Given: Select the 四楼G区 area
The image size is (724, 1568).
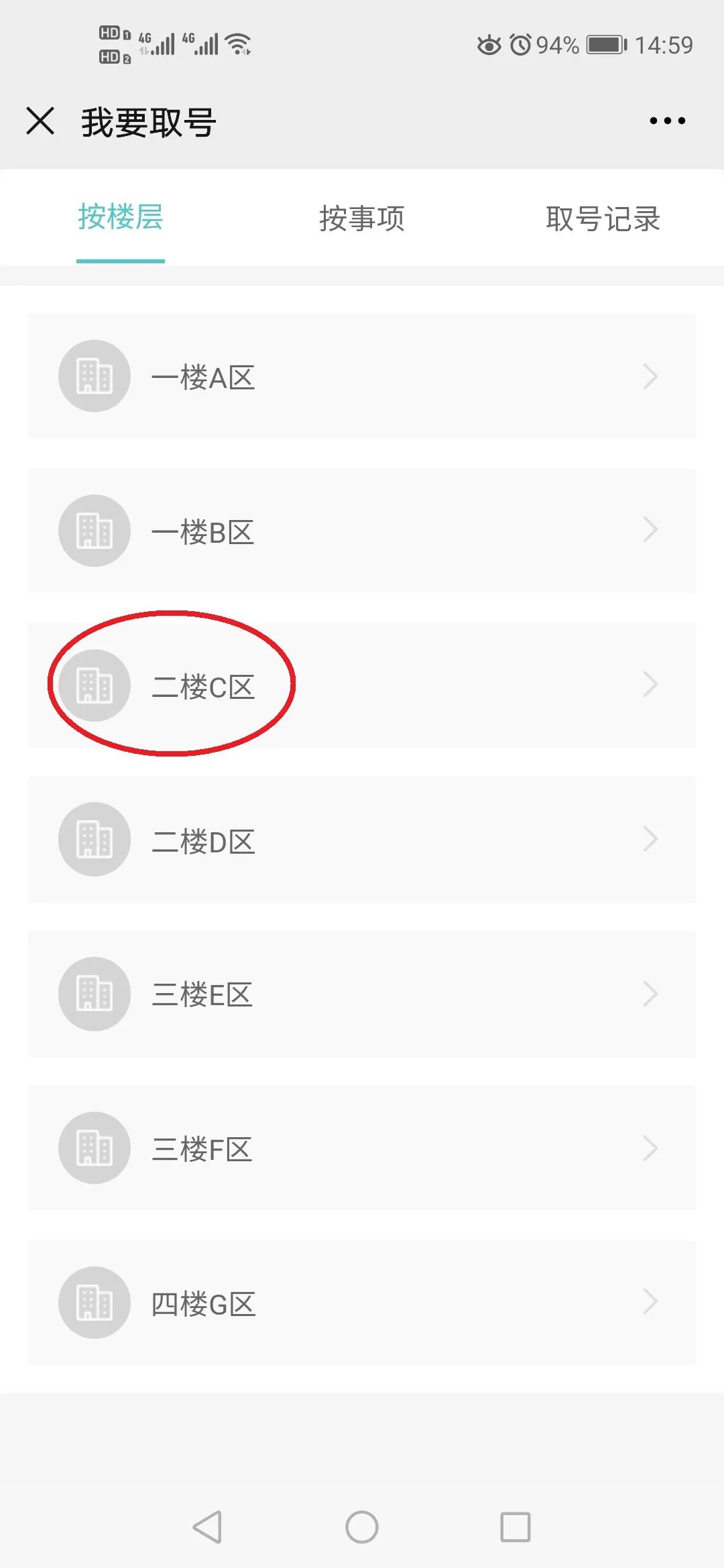Looking at the screenshot, I should [362, 1303].
